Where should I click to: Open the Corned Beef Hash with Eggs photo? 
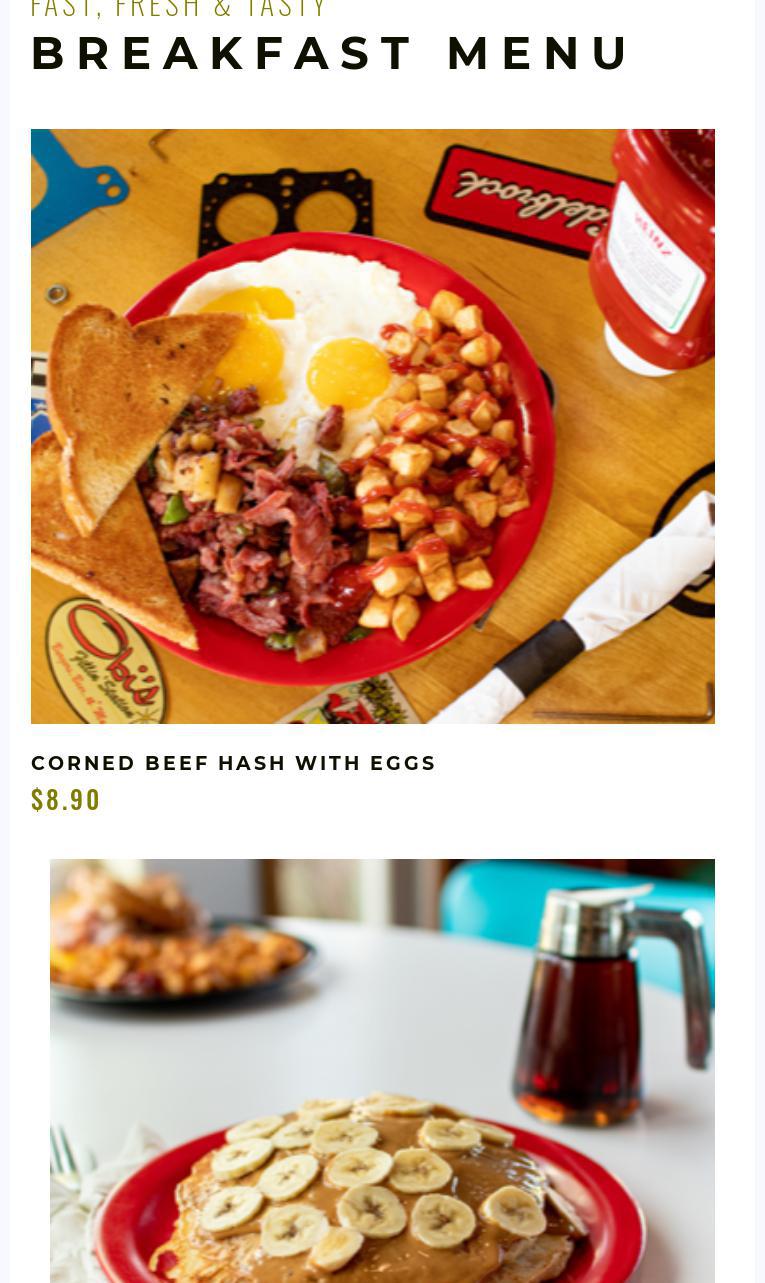tap(372, 426)
